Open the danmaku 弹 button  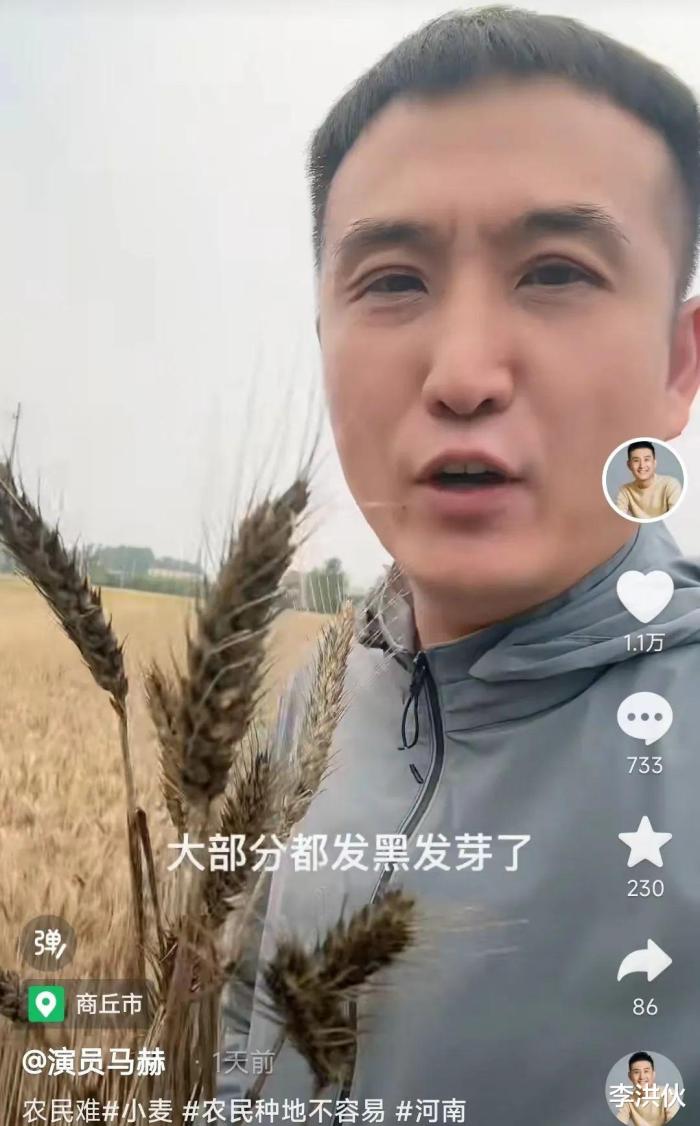tap(47, 943)
